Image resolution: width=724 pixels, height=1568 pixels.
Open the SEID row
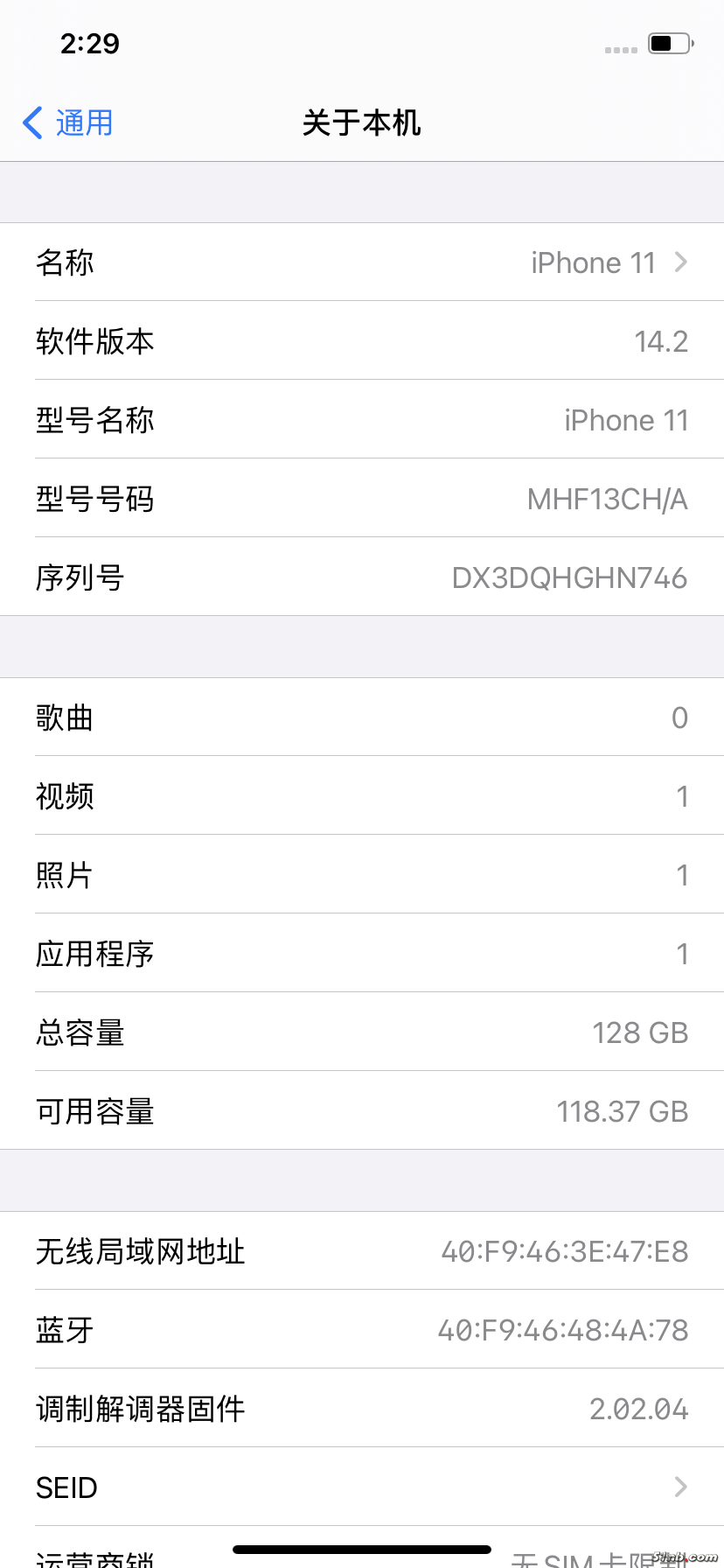point(362,1487)
